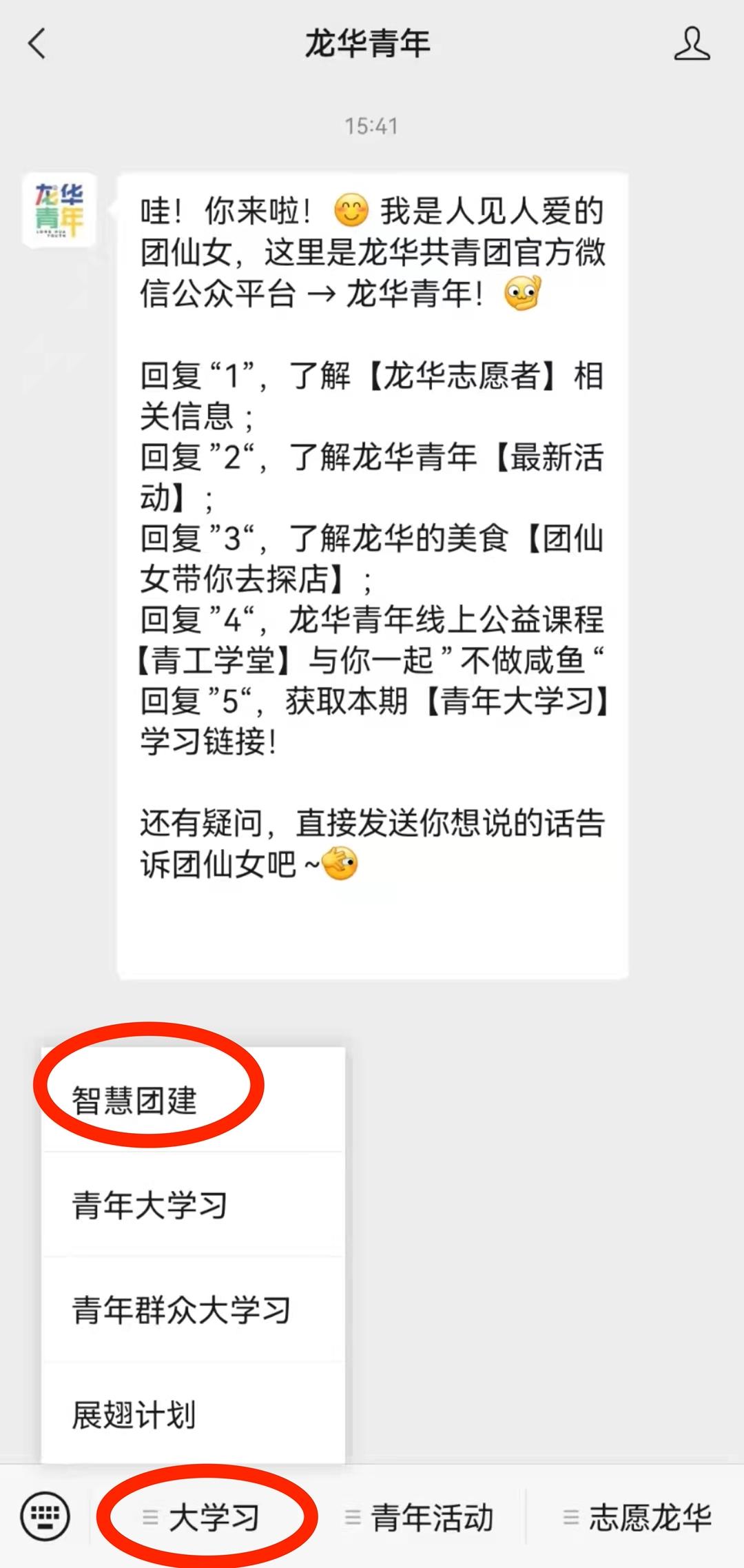Expand the 青年活动 bottom menu
744x1568 pixels.
pyautogui.click(x=420, y=1518)
